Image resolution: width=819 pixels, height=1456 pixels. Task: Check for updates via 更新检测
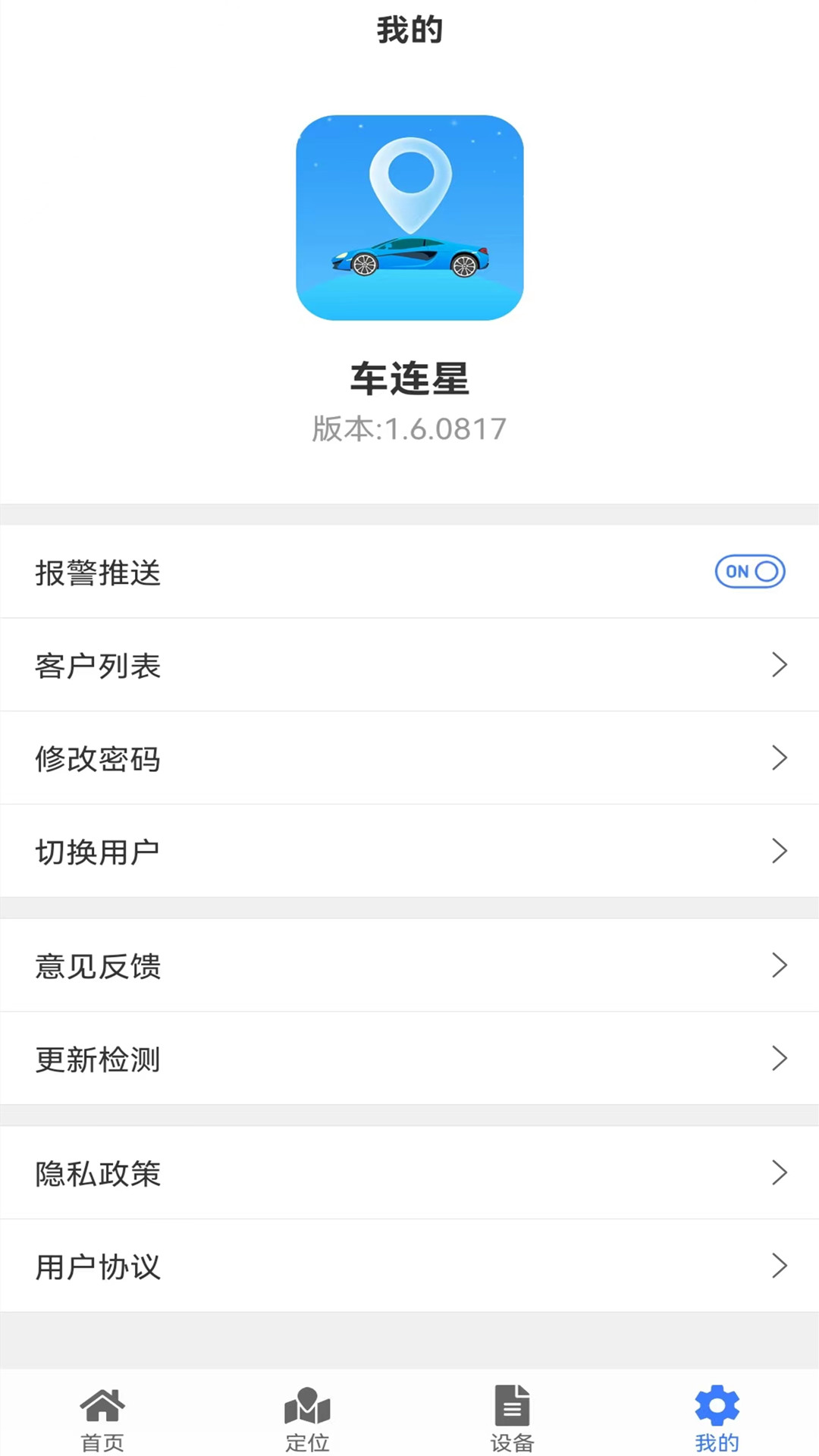coord(409,1059)
